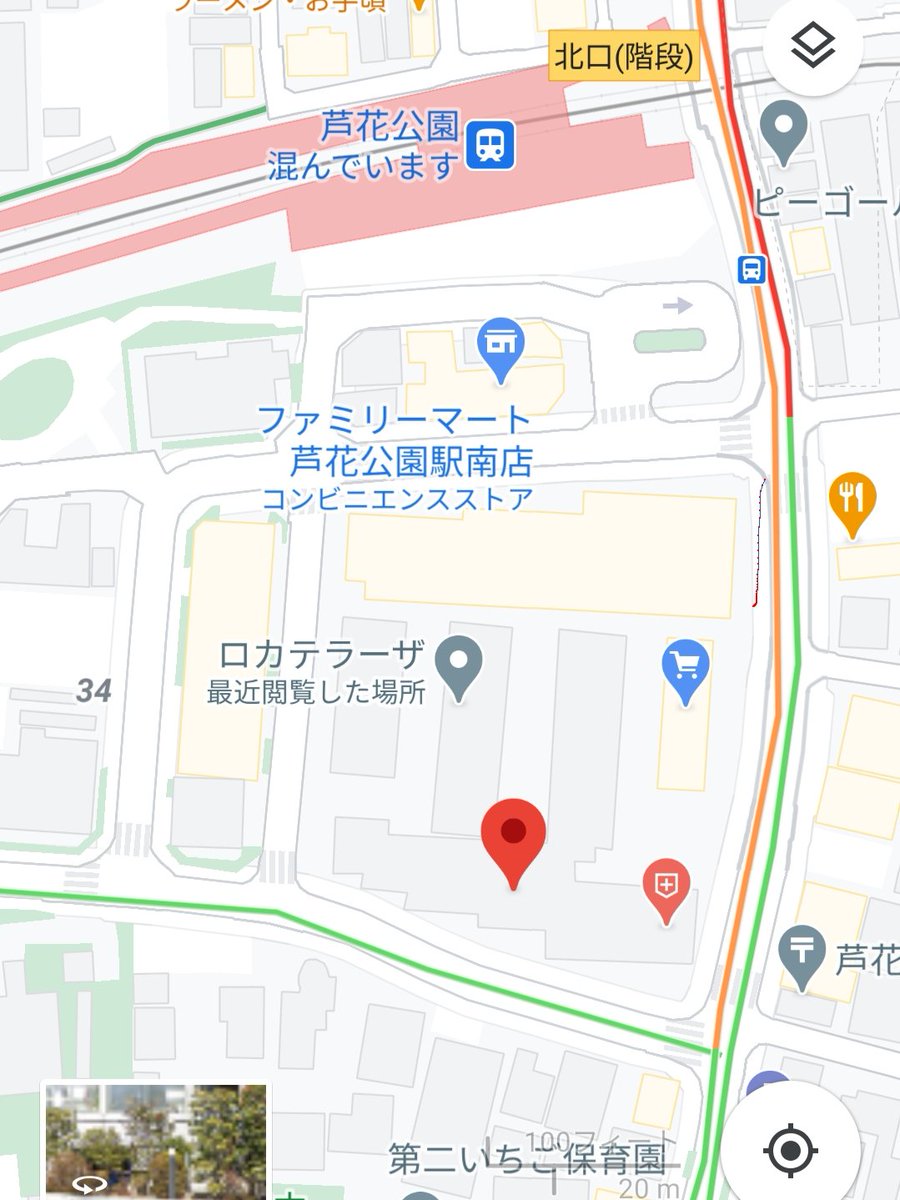The height and width of the screenshot is (1200, 900).
Task: Open the map layers button
Action: point(812,46)
